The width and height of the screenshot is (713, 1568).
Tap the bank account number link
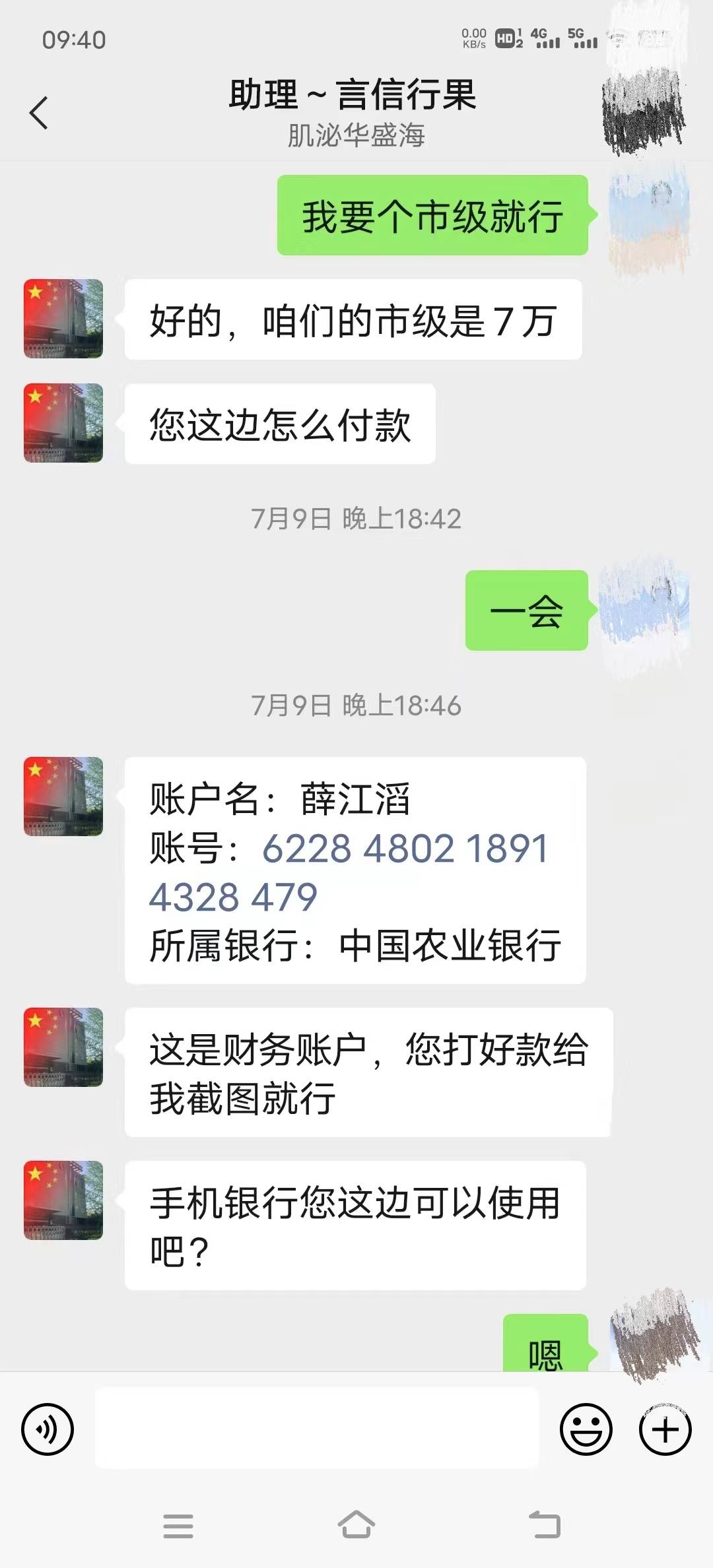pyautogui.click(x=349, y=872)
